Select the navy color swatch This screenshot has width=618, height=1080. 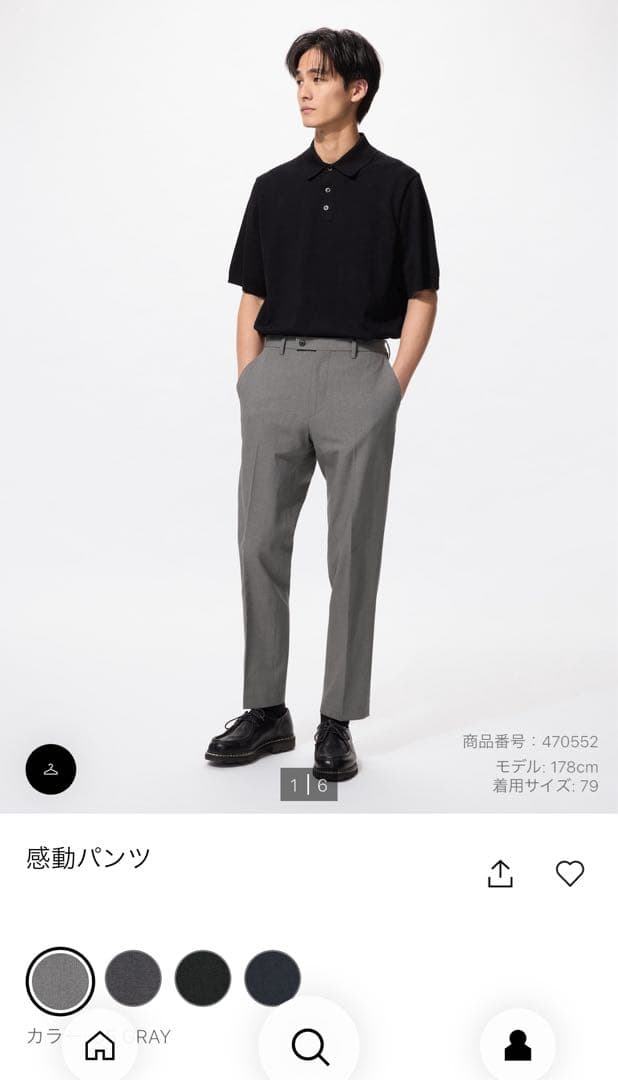point(272,978)
